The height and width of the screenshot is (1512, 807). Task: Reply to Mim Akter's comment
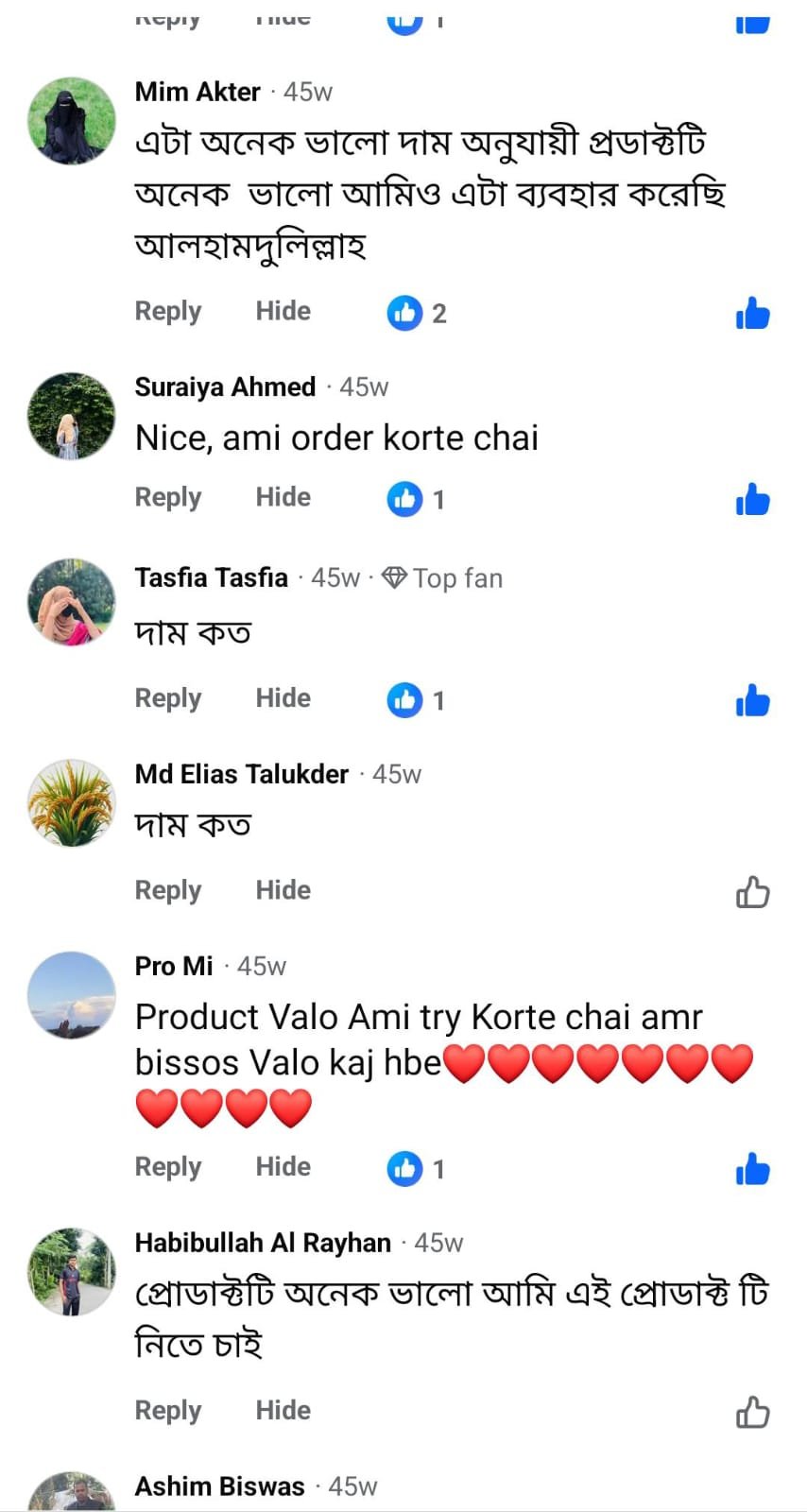pyautogui.click(x=167, y=311)
